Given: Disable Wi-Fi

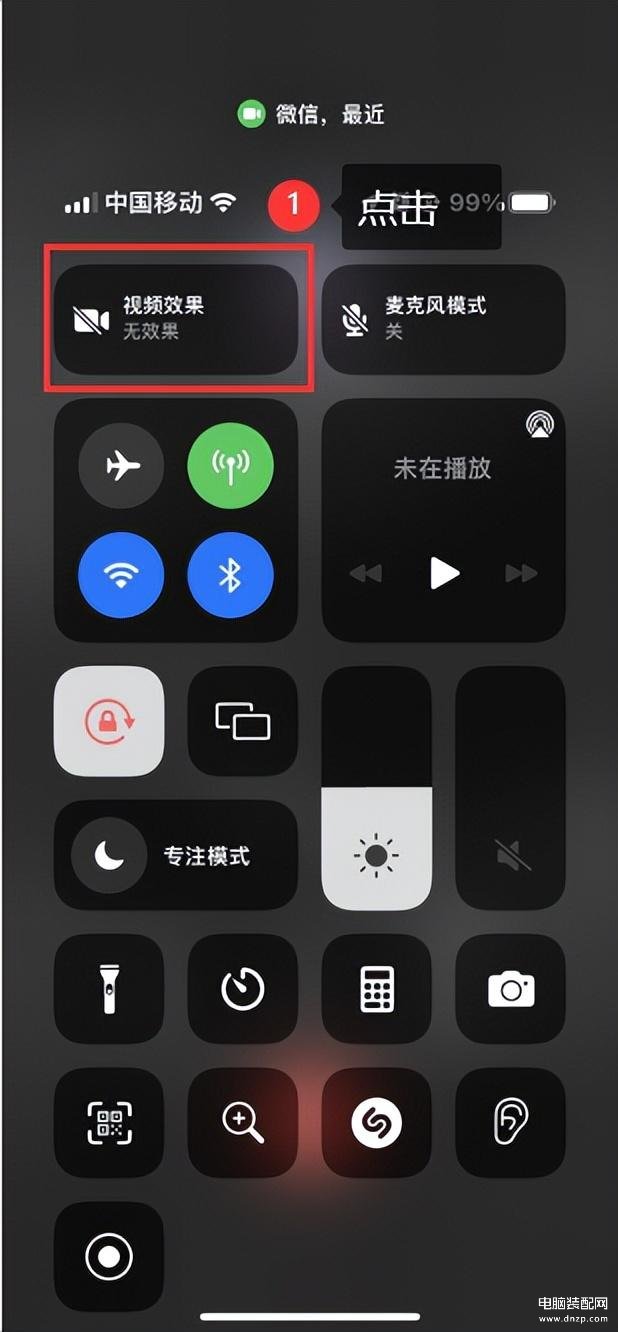Looking at the screenshot, I should [x=121, y=575].
